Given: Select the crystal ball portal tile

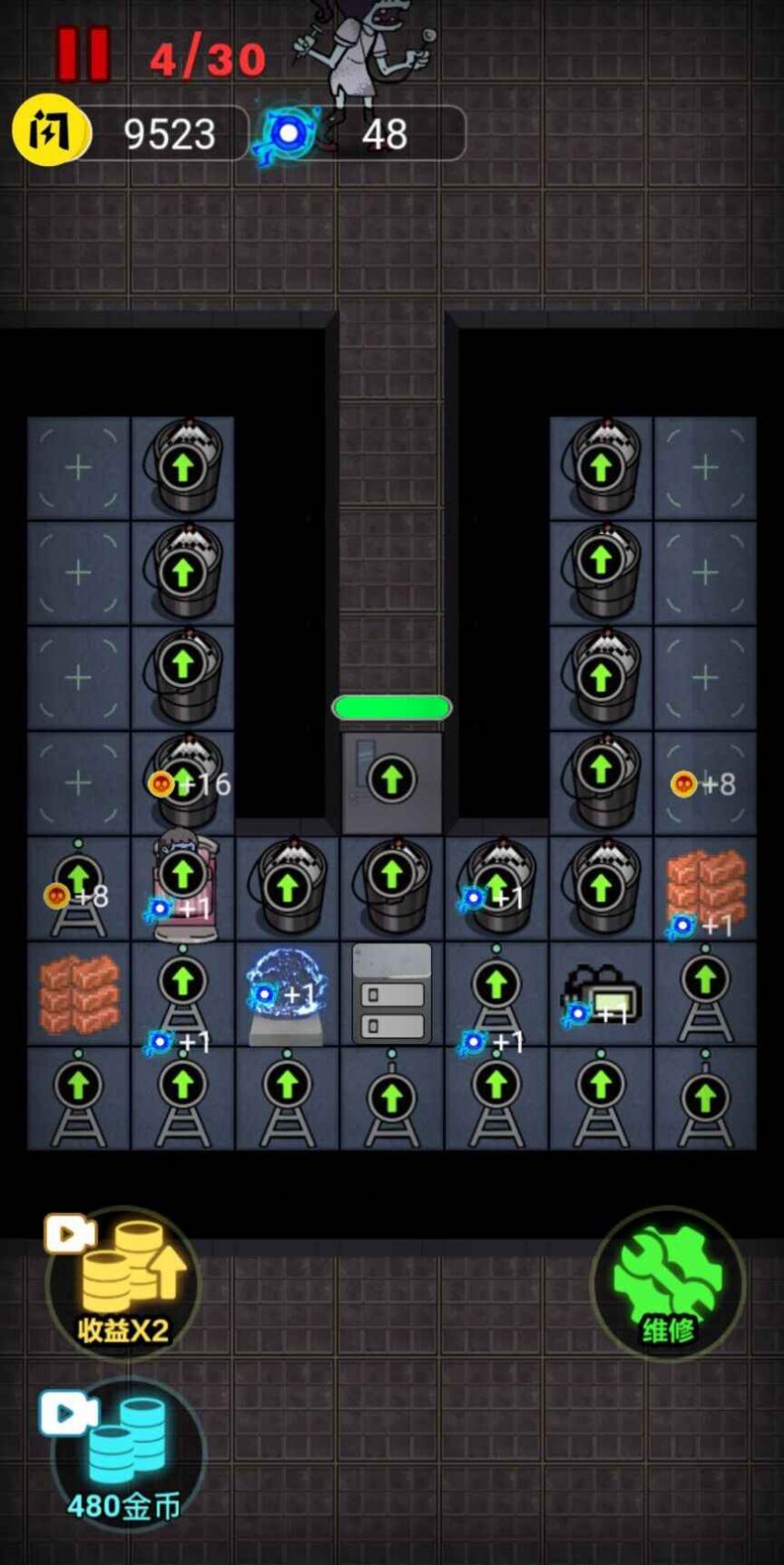Looking at the screenshot, I should (x=287, y=991).
